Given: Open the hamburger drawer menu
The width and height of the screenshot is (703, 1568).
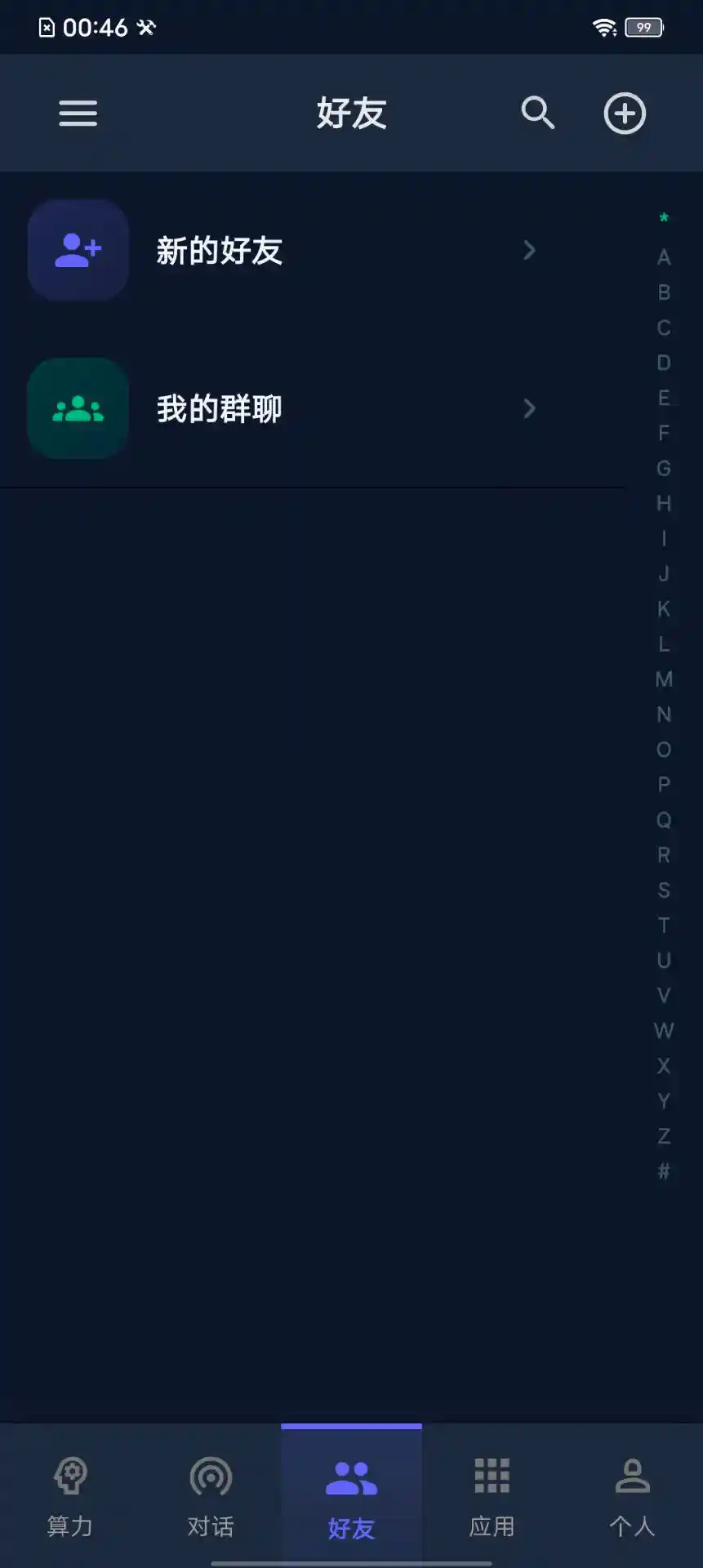Looking at the screenshot, I should tap(78, 113).
